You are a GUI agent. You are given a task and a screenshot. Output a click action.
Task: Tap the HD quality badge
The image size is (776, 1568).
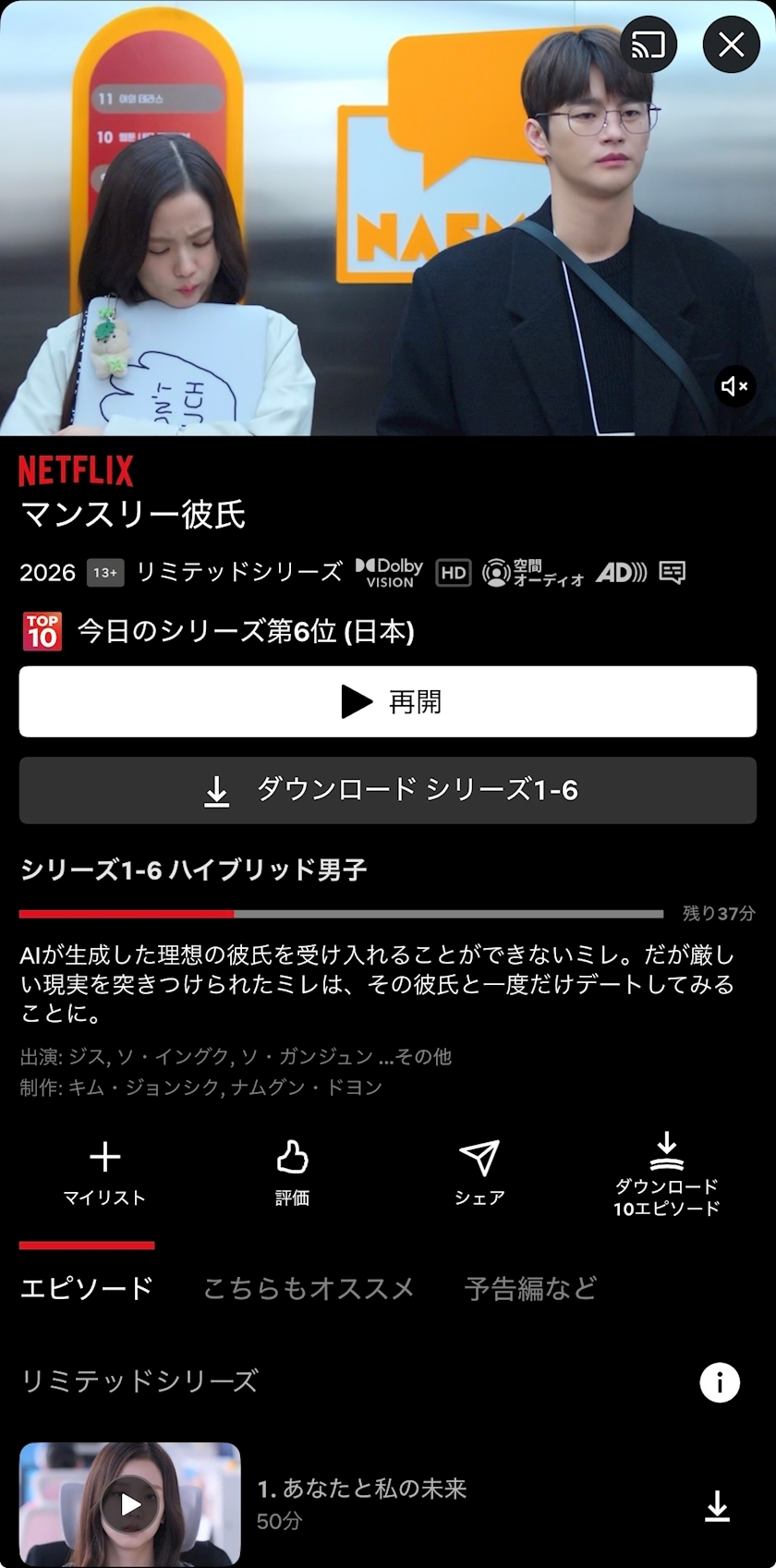pyautogui.click(x=452, y=573)
